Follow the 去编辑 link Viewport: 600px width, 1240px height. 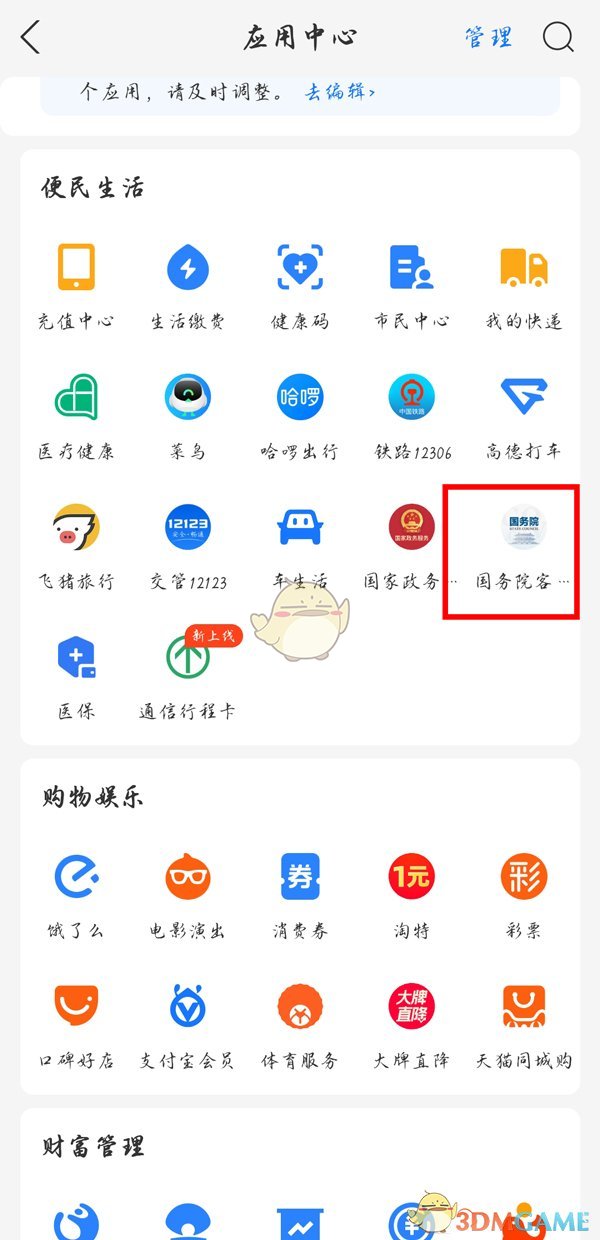pyautogui.click(x=340, y=92)
